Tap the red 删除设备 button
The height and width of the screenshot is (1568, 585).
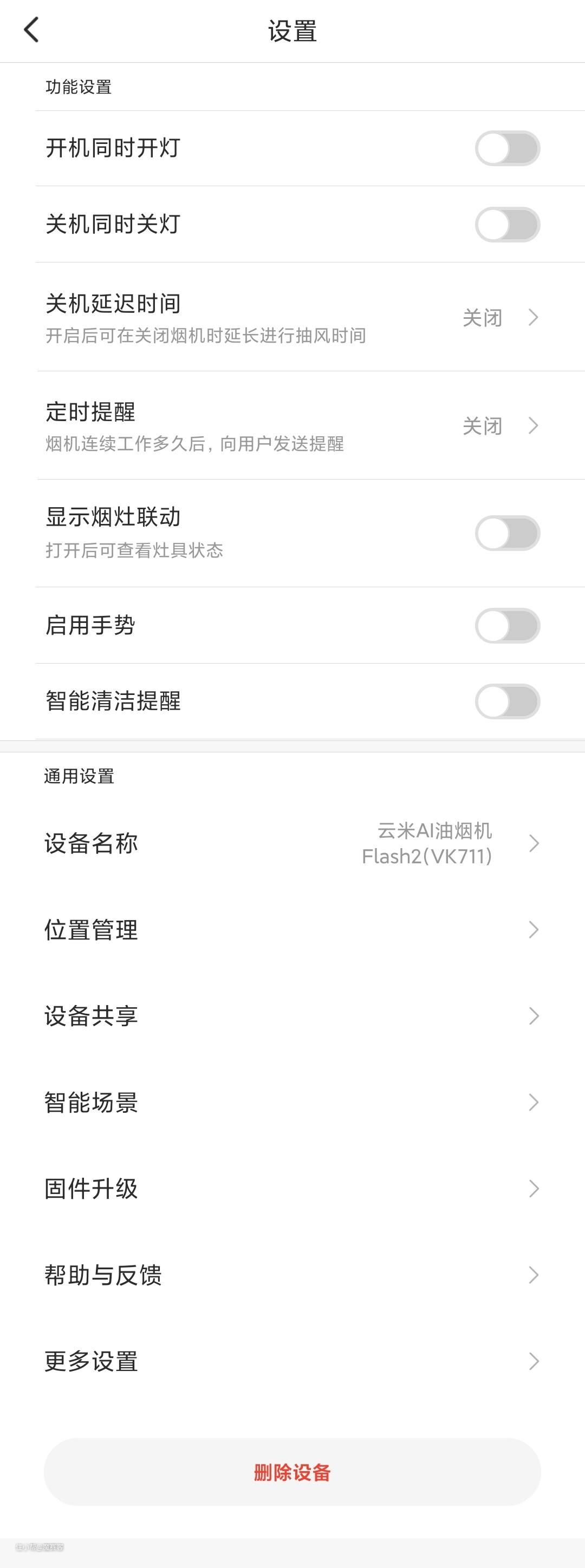pyautogui.click(x=292, y=1472)
